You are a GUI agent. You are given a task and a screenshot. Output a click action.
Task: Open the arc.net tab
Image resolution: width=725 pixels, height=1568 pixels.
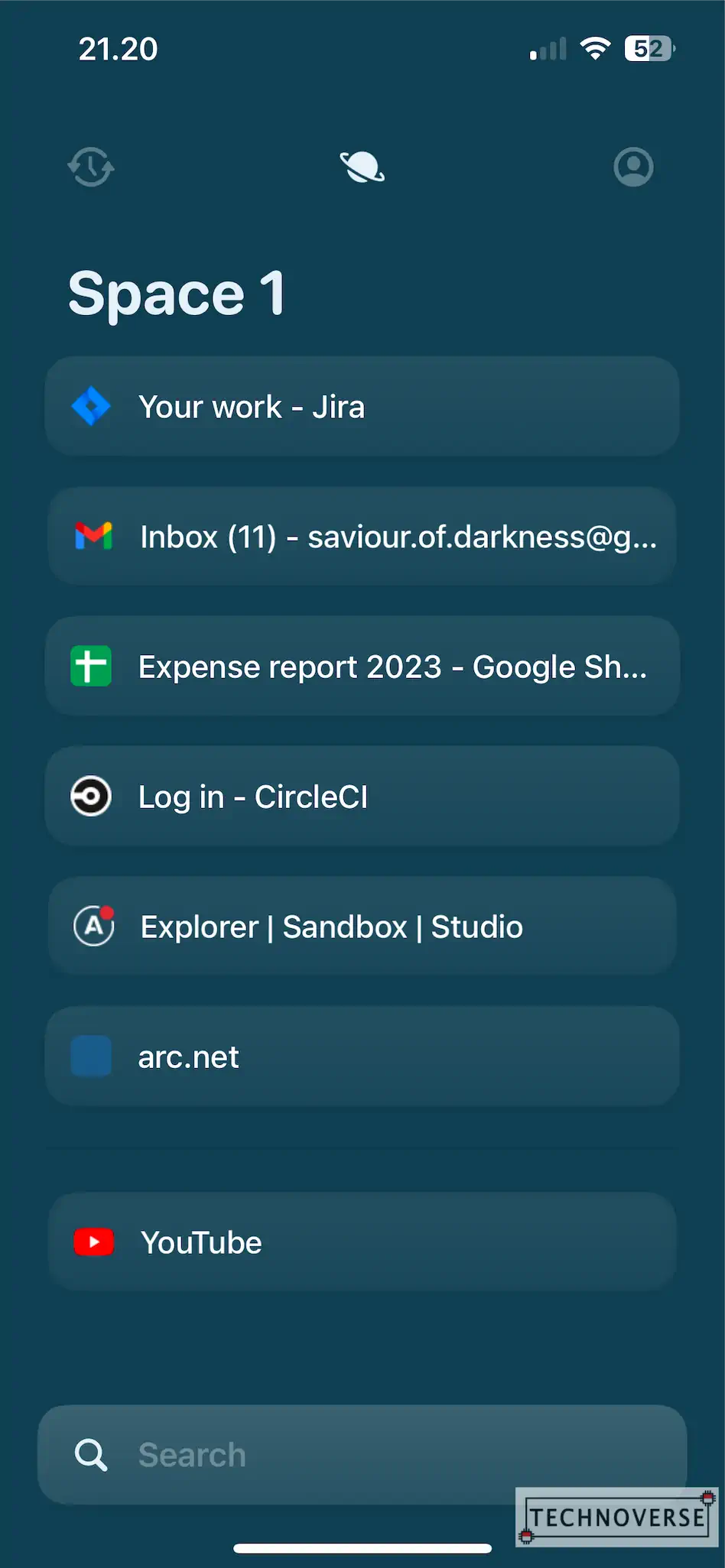click(x=362, y=1057)
